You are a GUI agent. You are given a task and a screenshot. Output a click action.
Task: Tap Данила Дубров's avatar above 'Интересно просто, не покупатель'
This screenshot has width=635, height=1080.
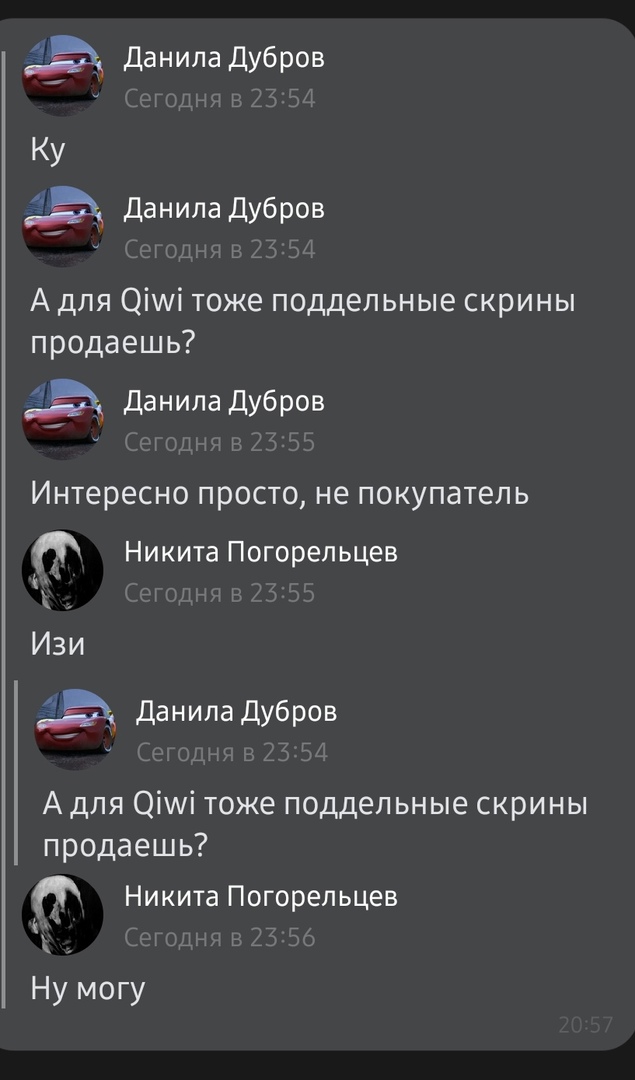(x=63, y=418)
